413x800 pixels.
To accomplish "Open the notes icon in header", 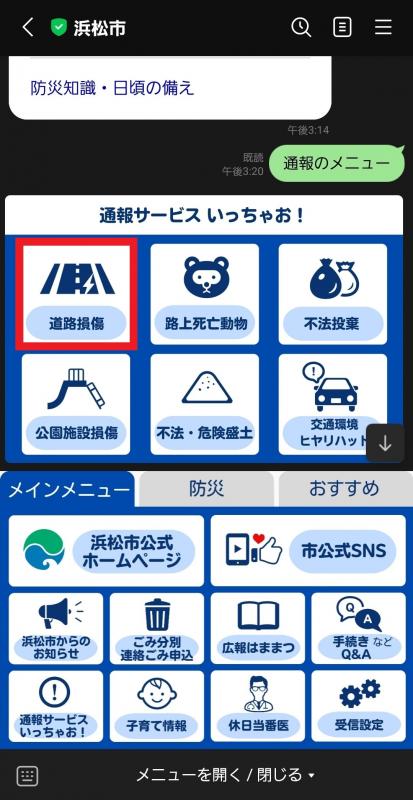I will (342, 28).
